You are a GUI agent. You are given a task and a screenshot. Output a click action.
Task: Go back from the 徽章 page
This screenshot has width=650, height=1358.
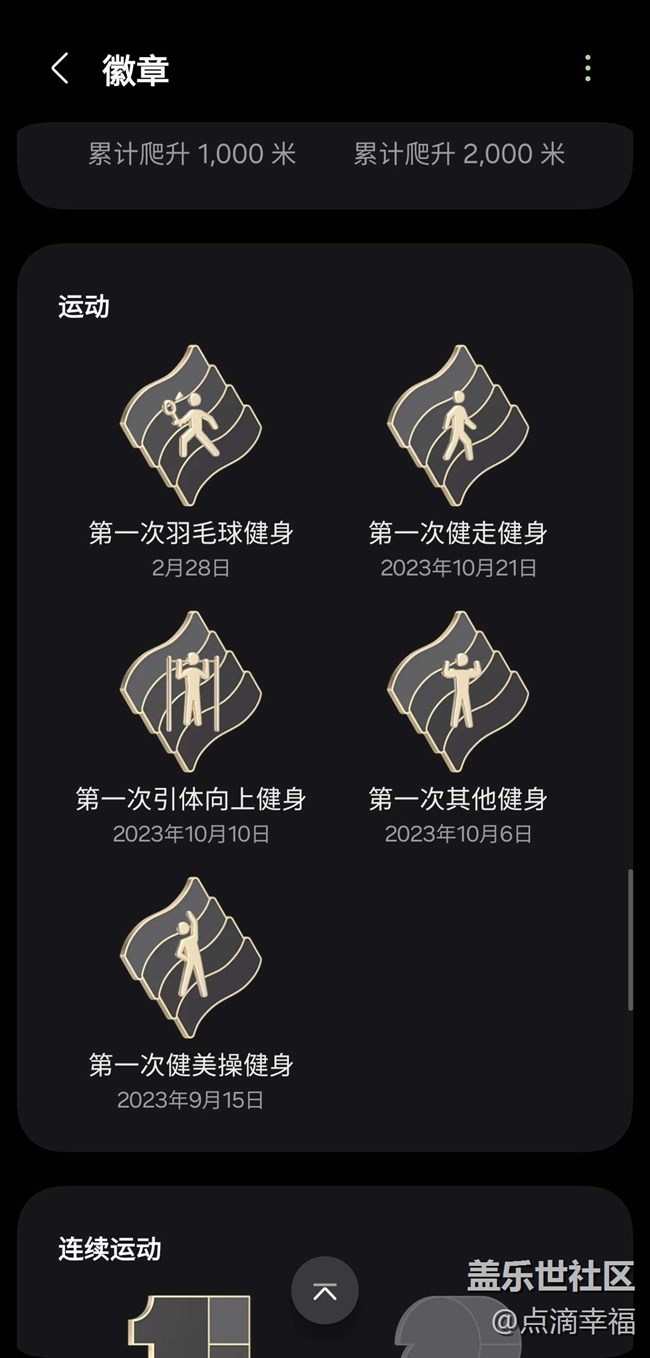pos(60,69)
